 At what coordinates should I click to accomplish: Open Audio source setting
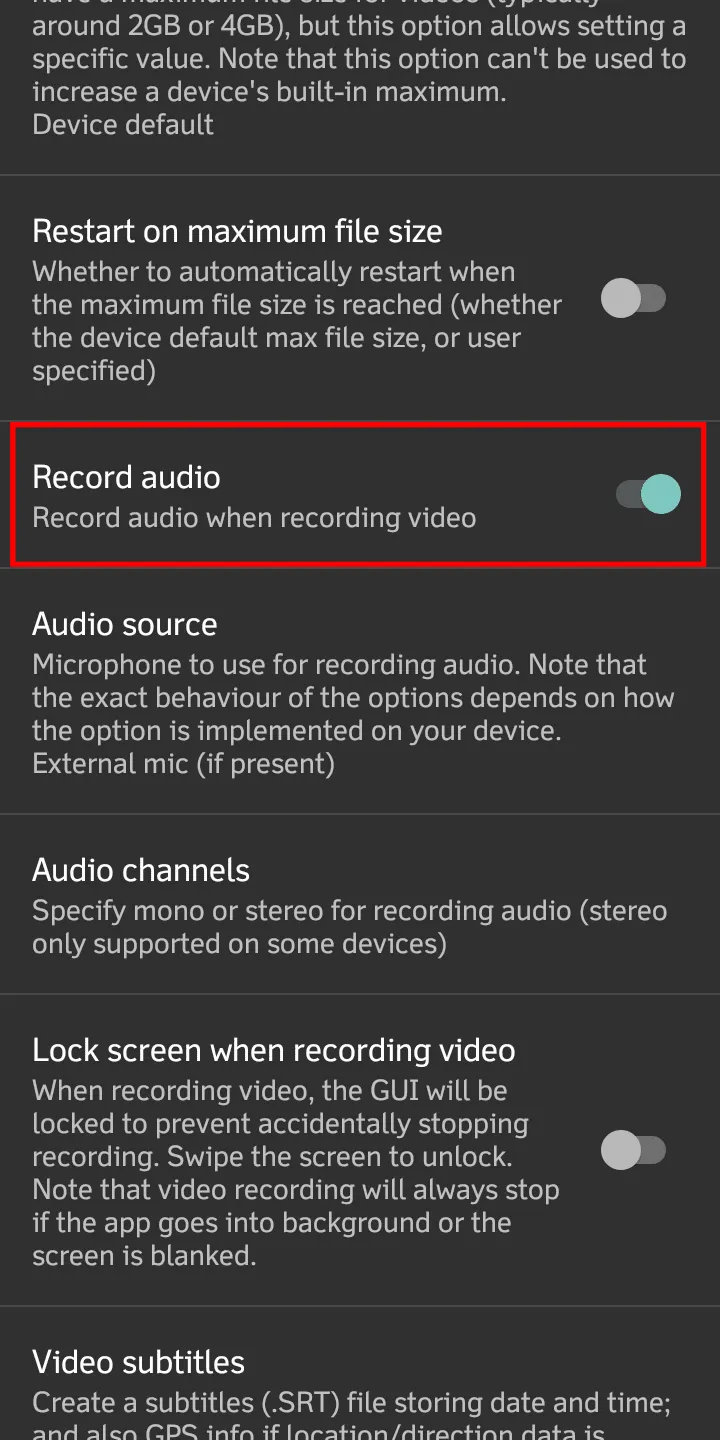[x=360, y=692]
